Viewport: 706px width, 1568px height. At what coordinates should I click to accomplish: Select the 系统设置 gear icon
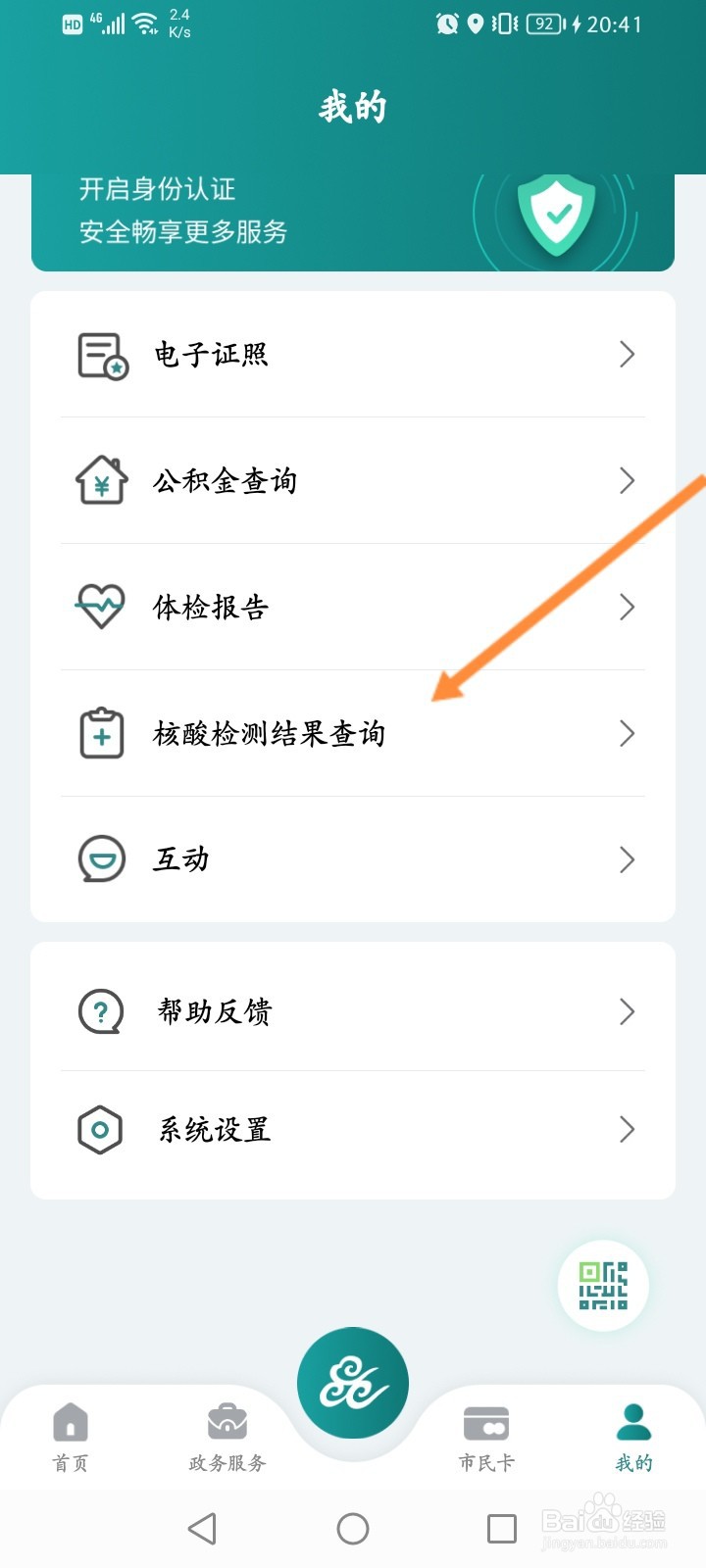tap(98, 1129)
